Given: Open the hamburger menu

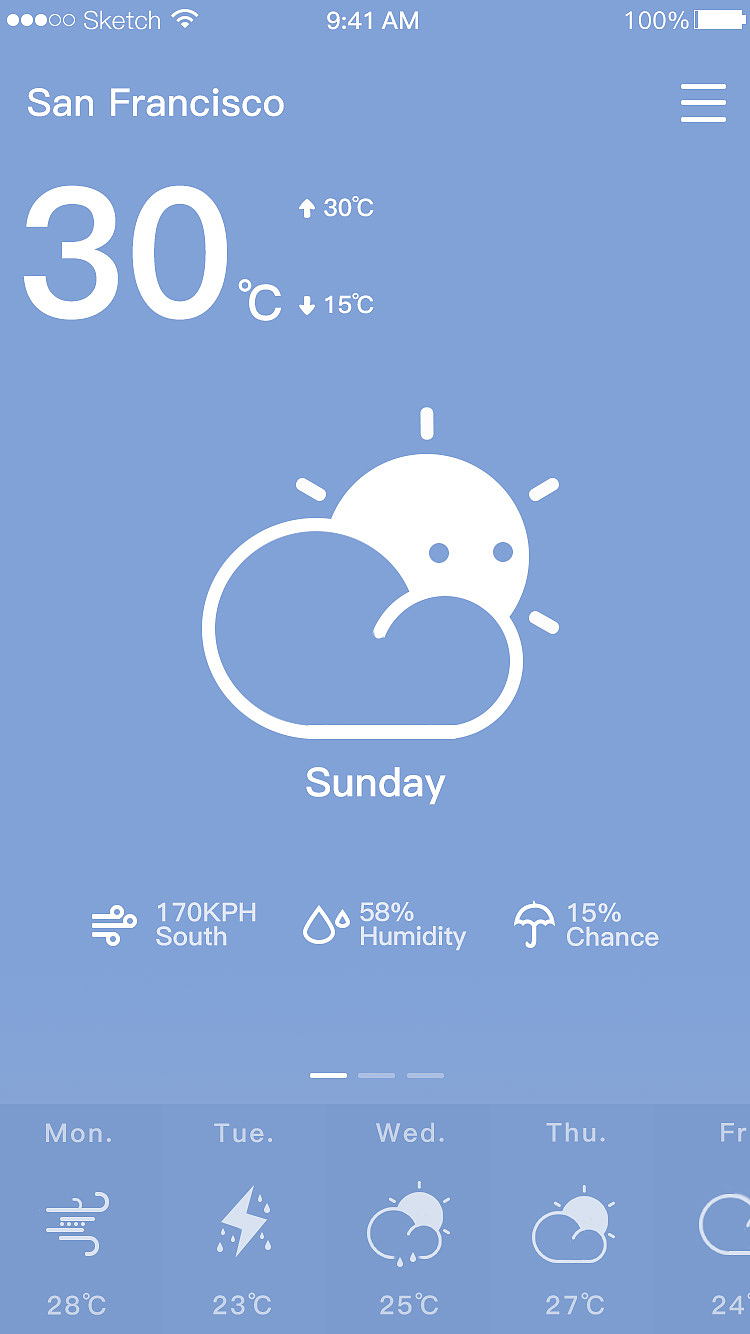Looking at the screenshot, I should pyautogui.click(x=703, y=103).
